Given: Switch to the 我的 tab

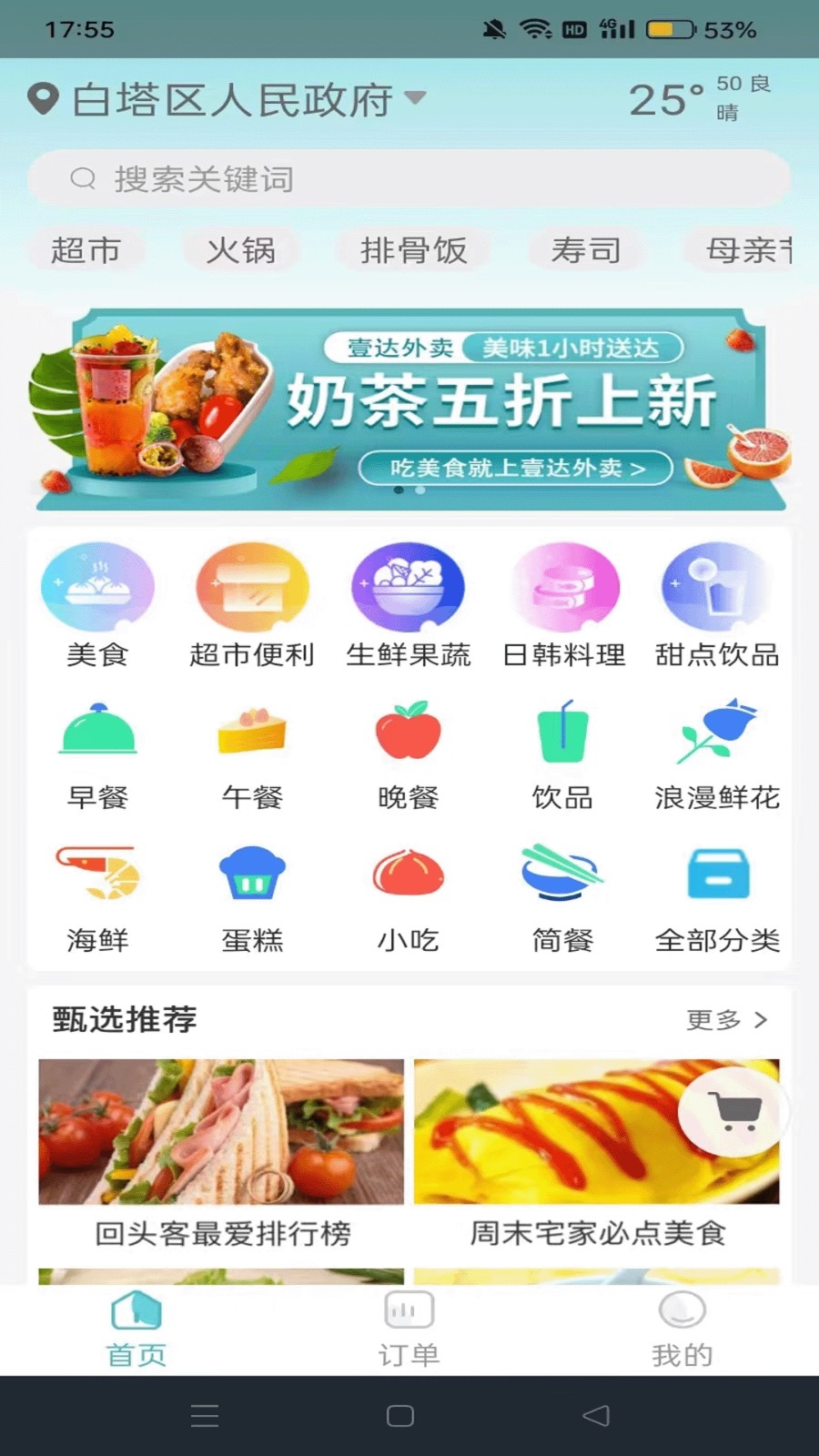Looking at the screenshot, I should [682, 1329].
